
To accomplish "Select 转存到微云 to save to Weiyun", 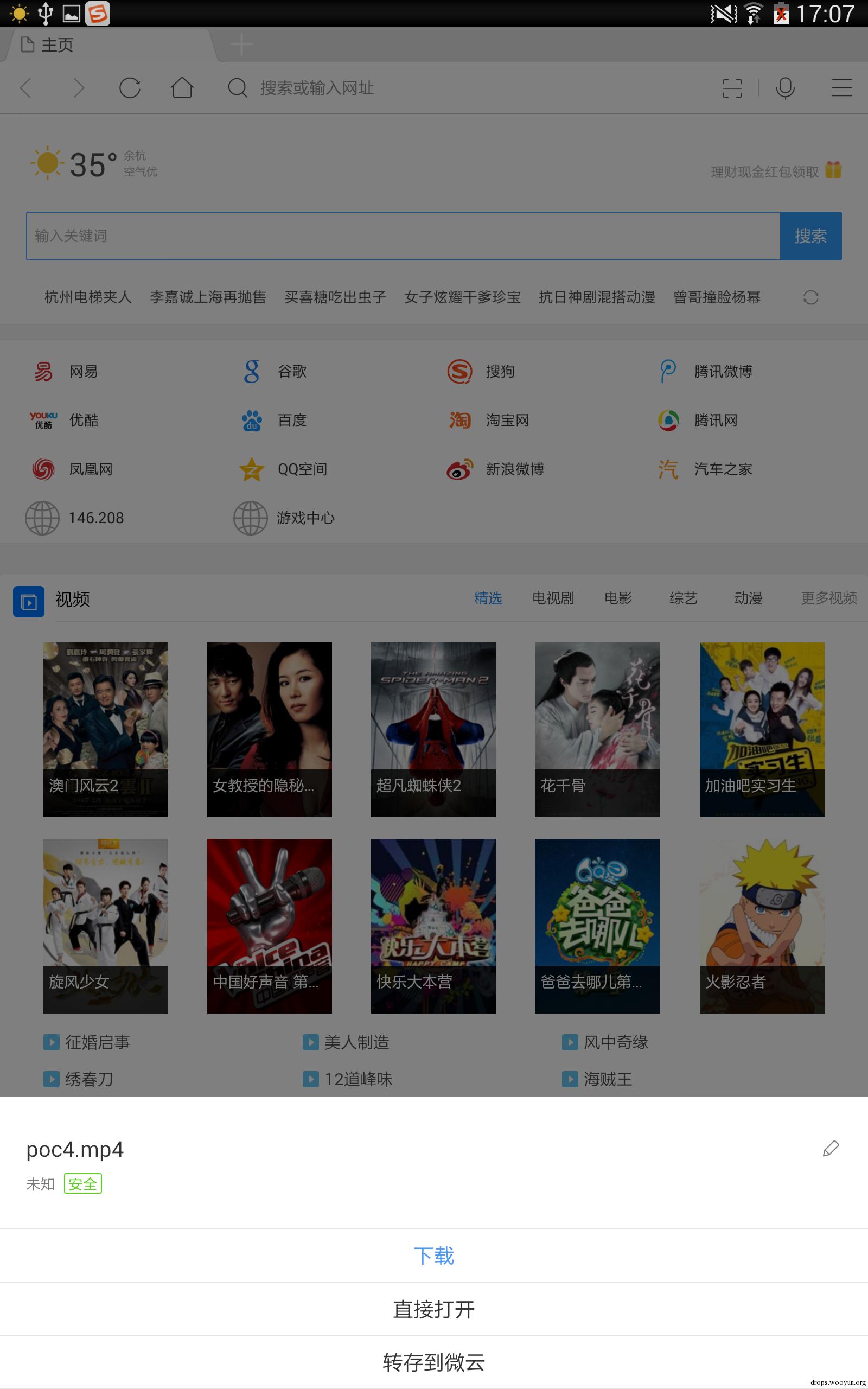I will 433,1362.
